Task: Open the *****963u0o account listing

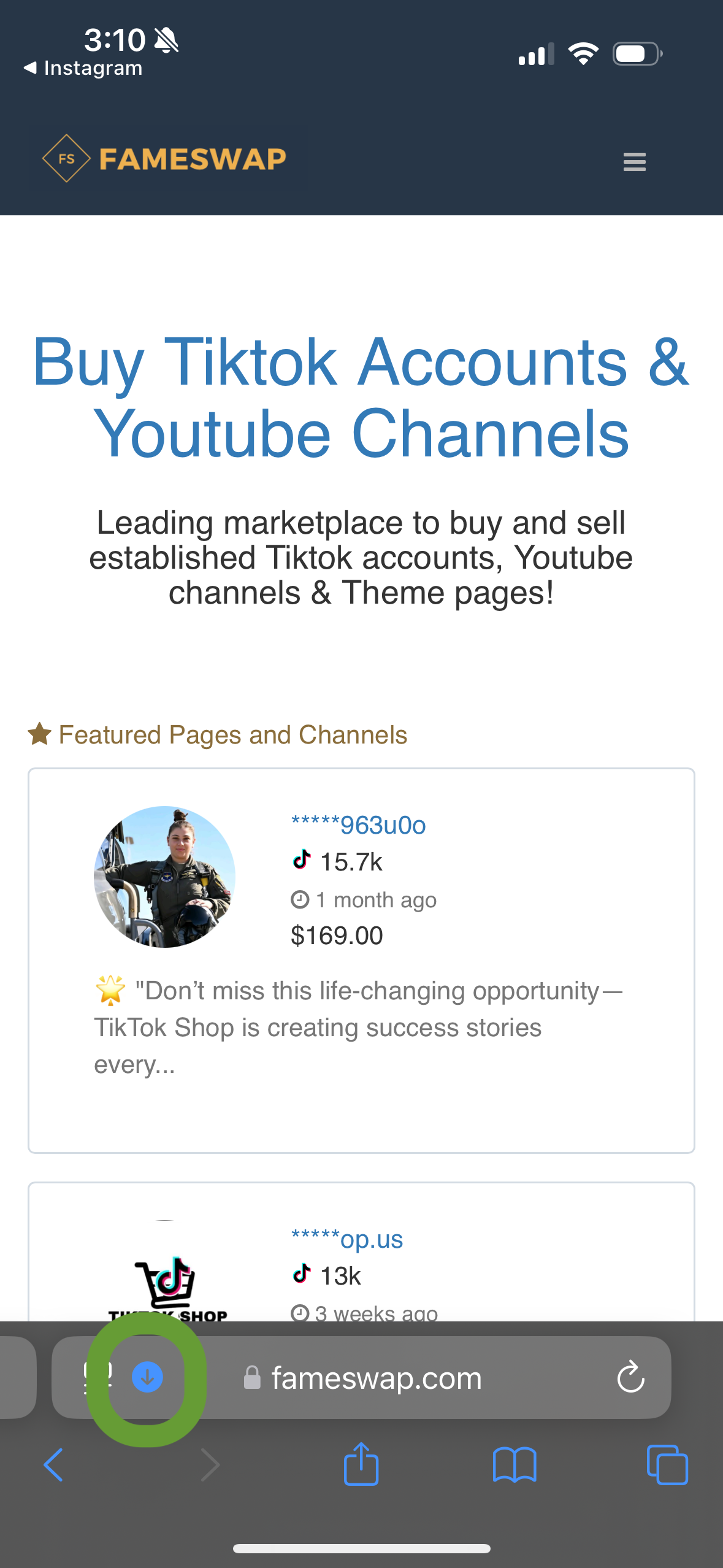Action: pos(358,825)
